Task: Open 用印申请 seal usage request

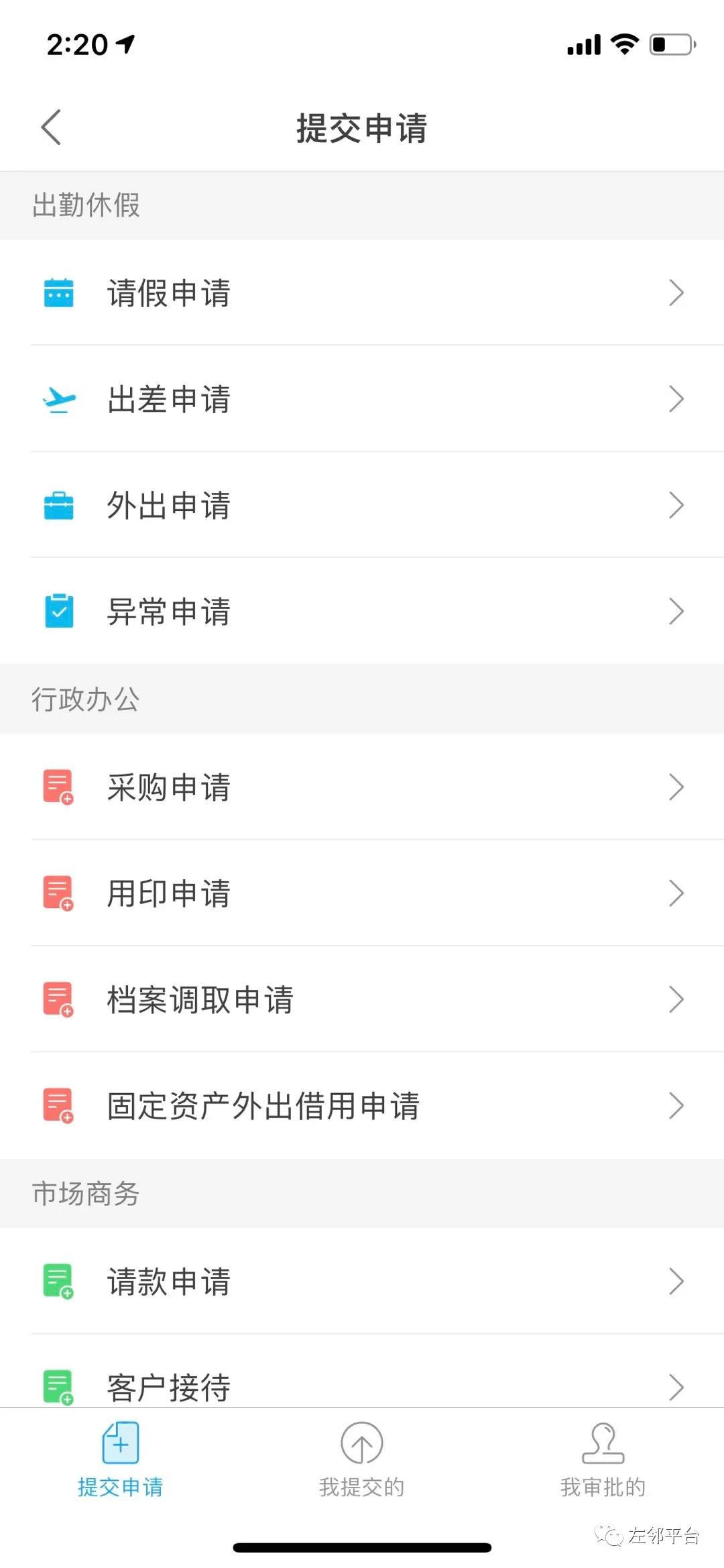Action: [x=362, y=893]
